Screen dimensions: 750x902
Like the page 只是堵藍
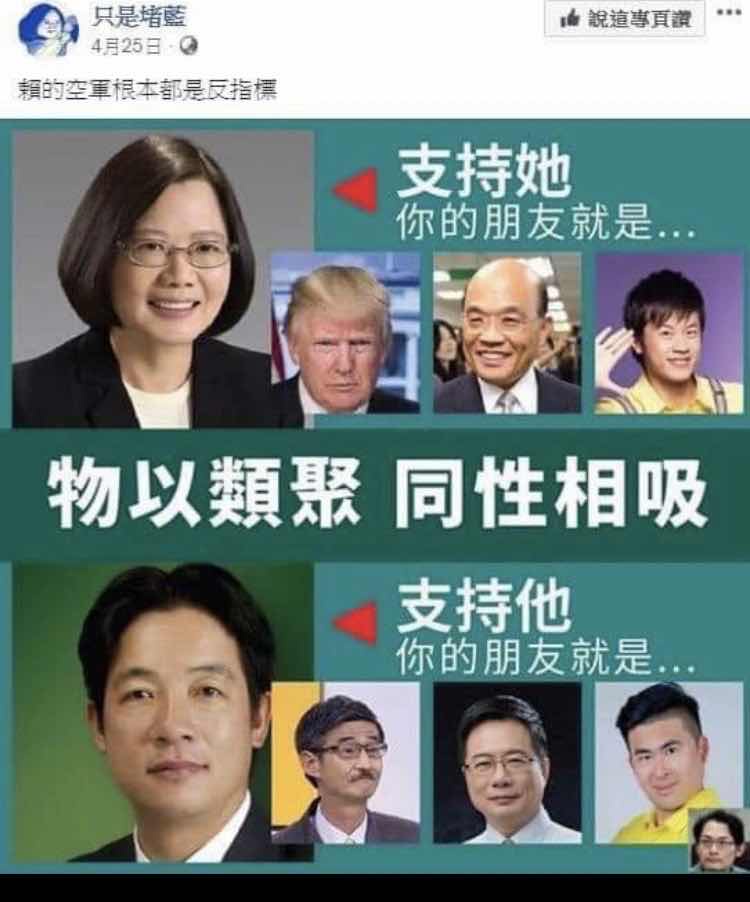624,19
